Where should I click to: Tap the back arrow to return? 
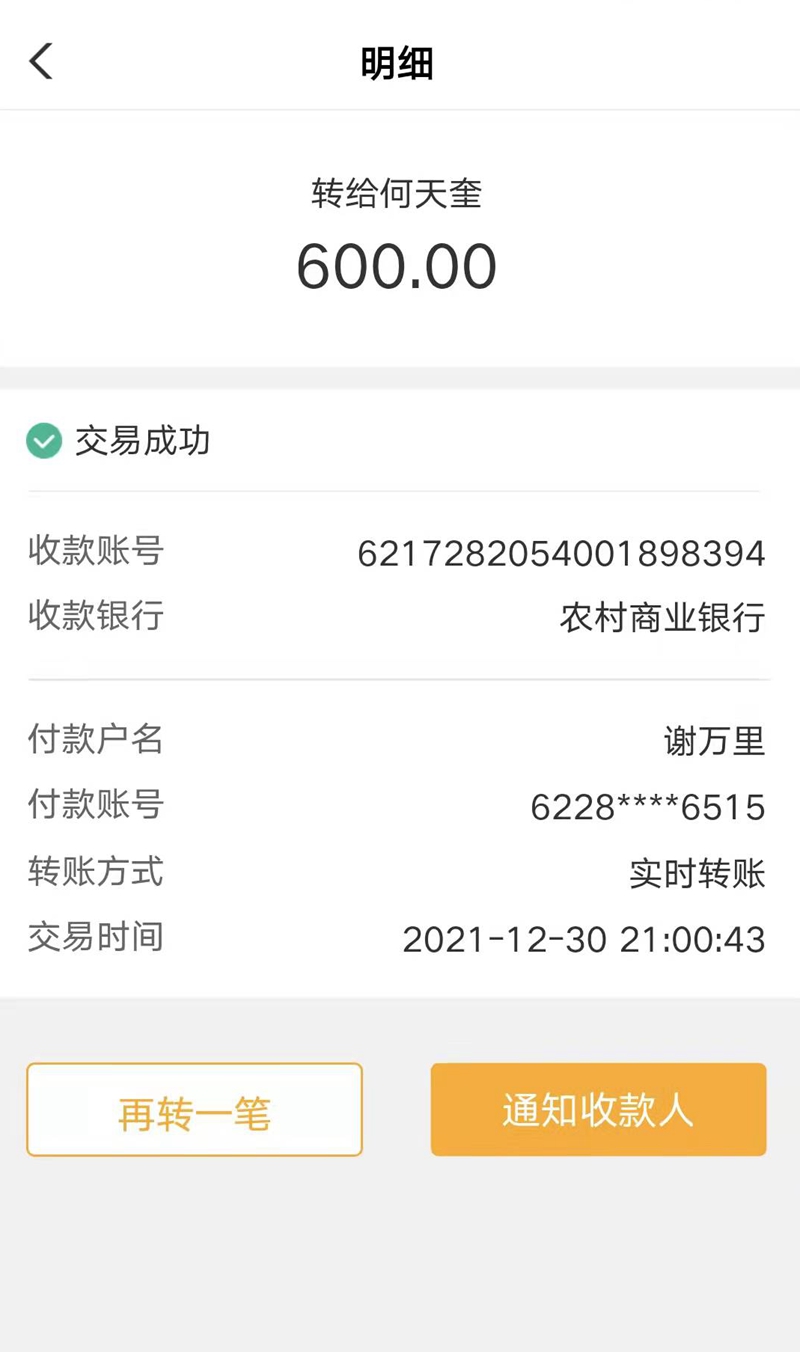[x=40, y=61]
